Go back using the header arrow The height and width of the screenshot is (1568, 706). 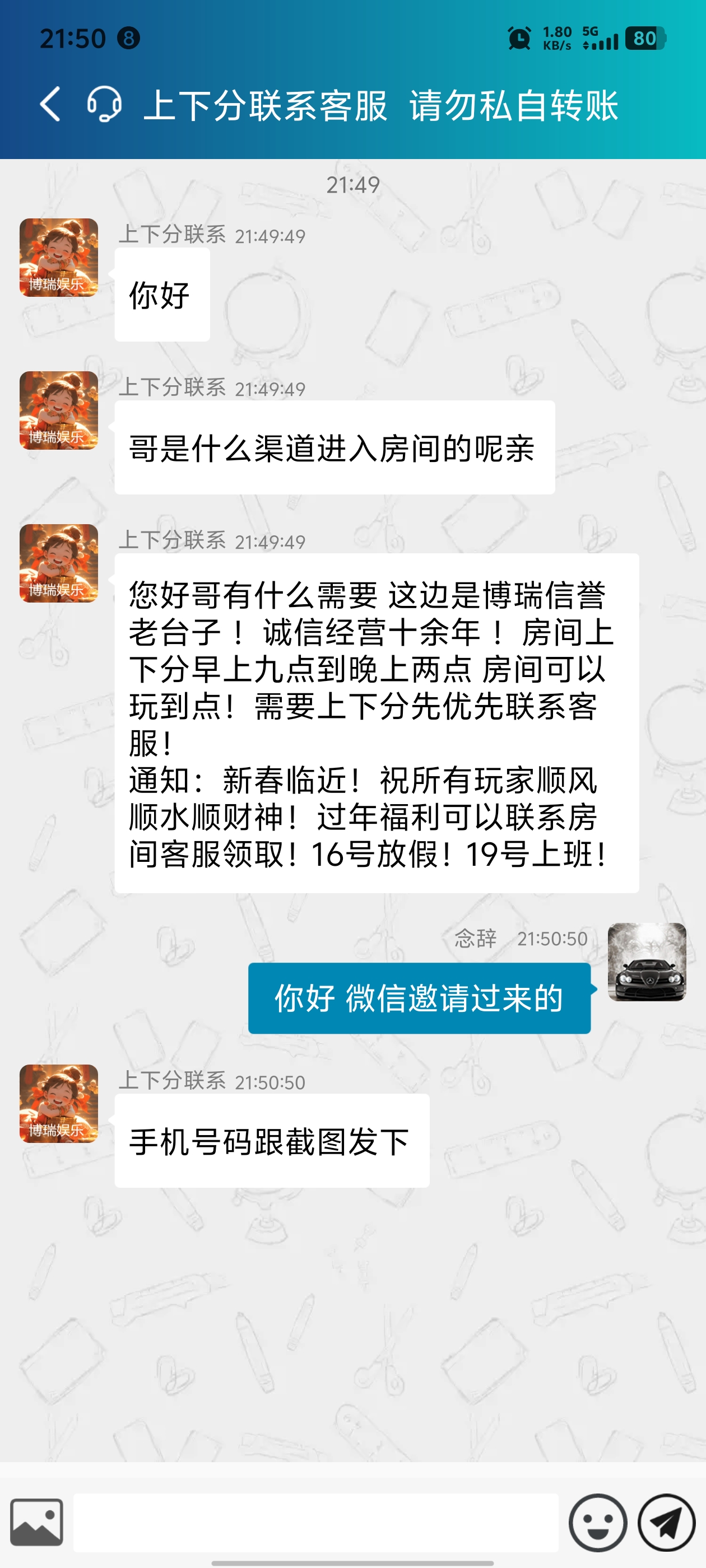coord(50,104)
